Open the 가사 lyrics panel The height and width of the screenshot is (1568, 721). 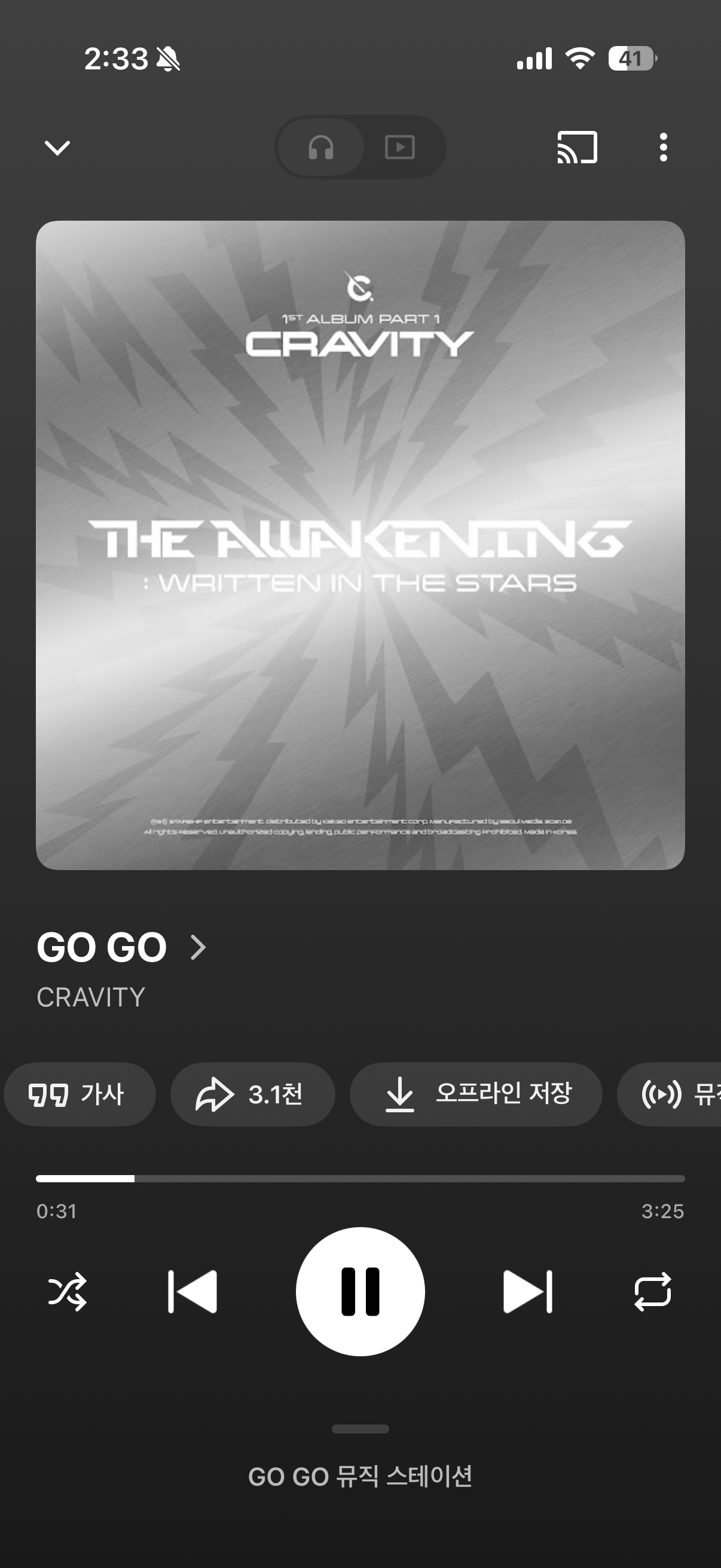[x=80, y=1094]
